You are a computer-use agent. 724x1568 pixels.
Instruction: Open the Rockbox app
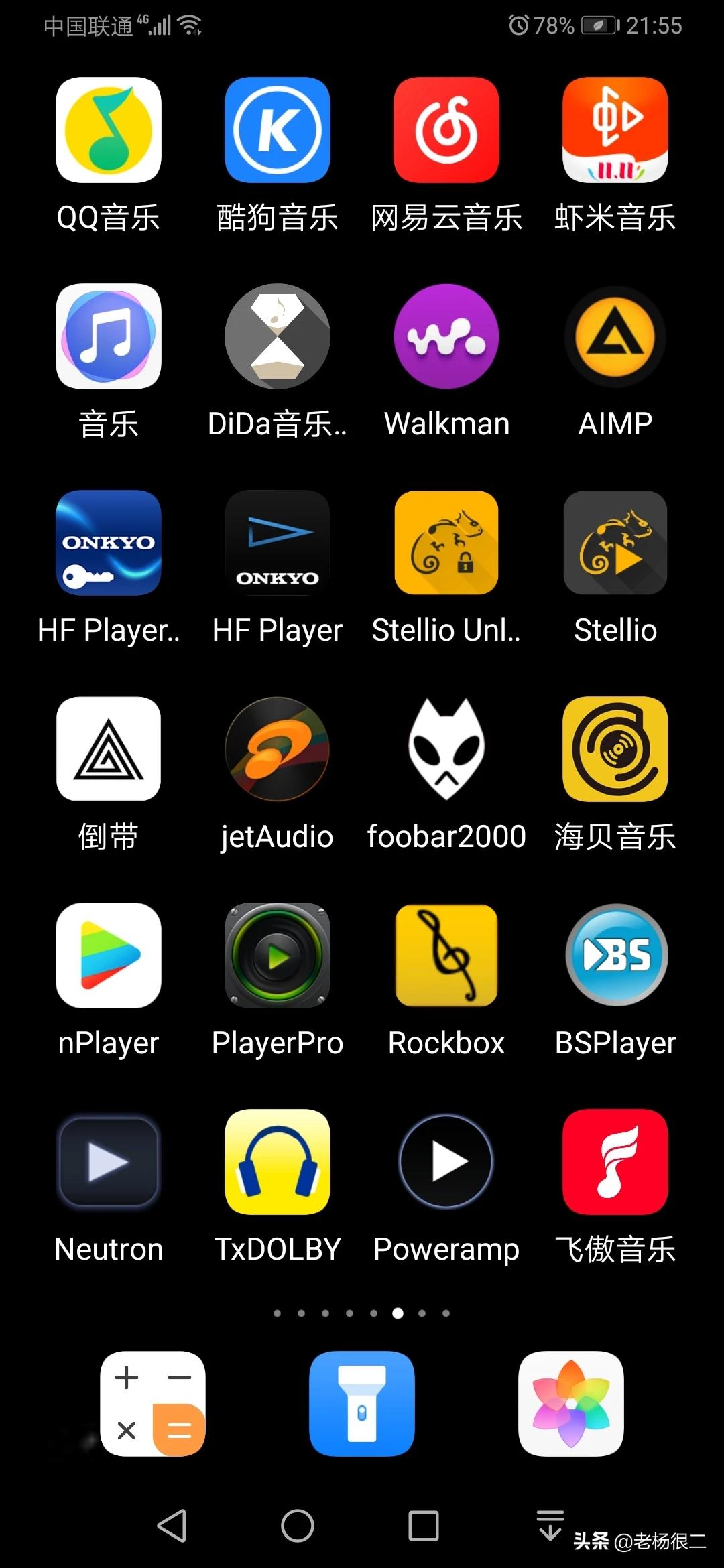tap(446, 956)
